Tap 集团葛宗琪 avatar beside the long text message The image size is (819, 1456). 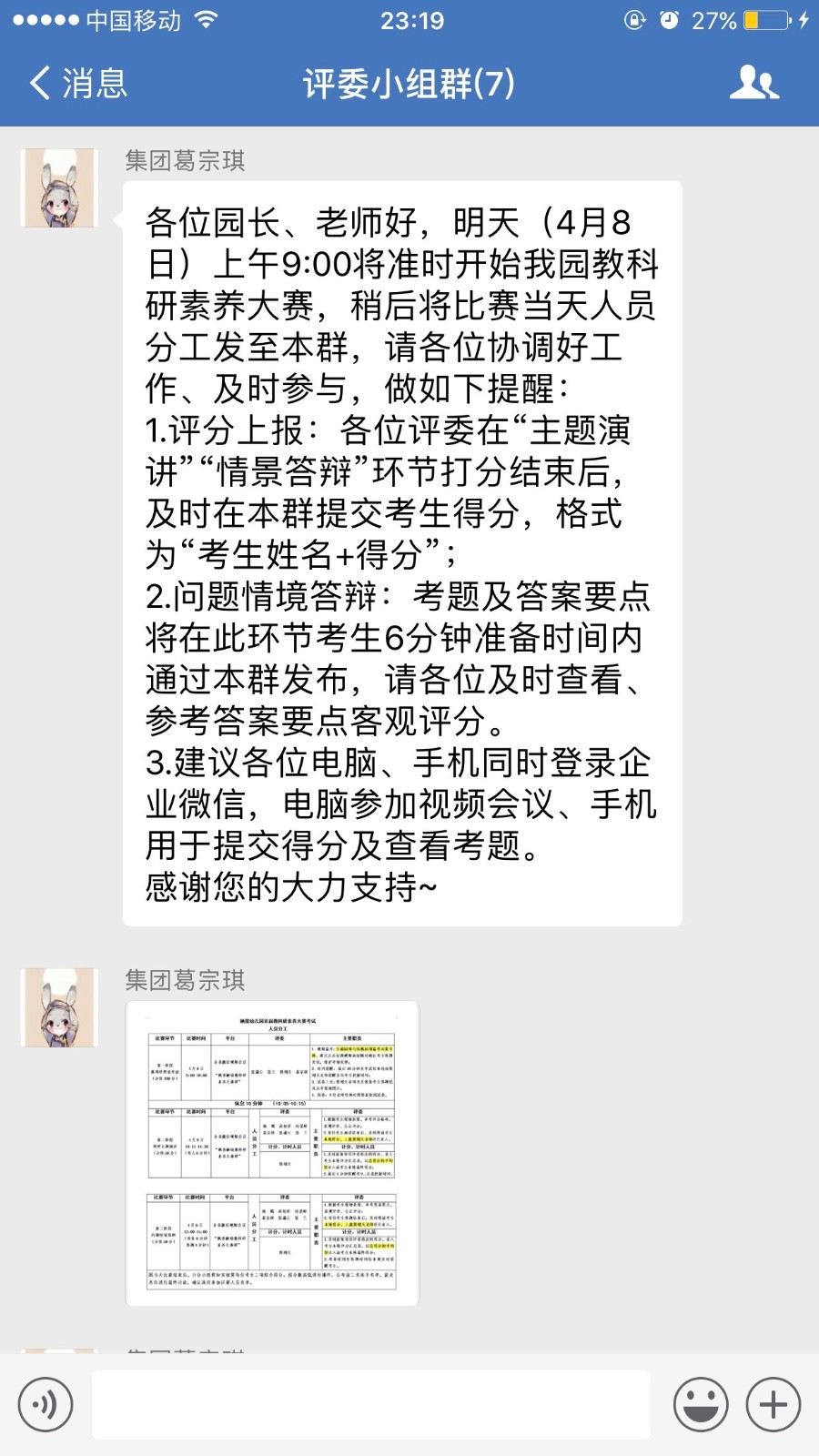click(59, 188)
